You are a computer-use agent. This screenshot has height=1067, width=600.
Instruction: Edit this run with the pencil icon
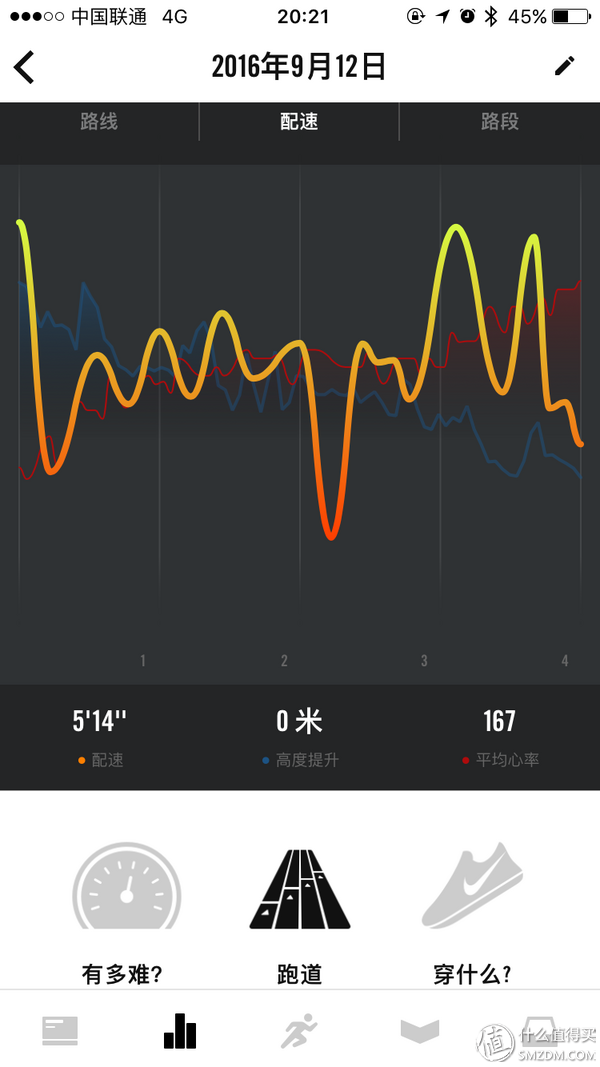[565, 66]
